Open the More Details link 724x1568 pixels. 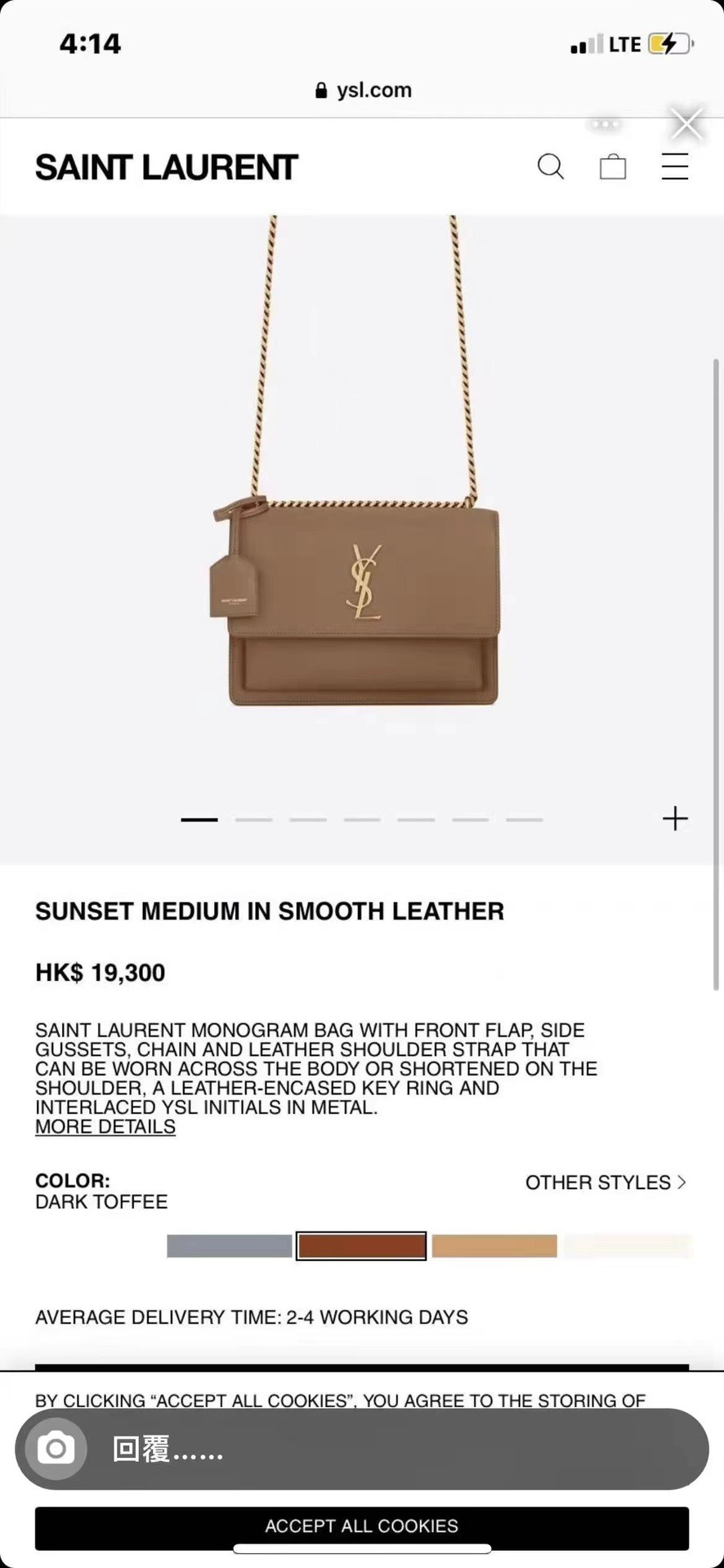pyautogui.click(x=105, y=1127)
